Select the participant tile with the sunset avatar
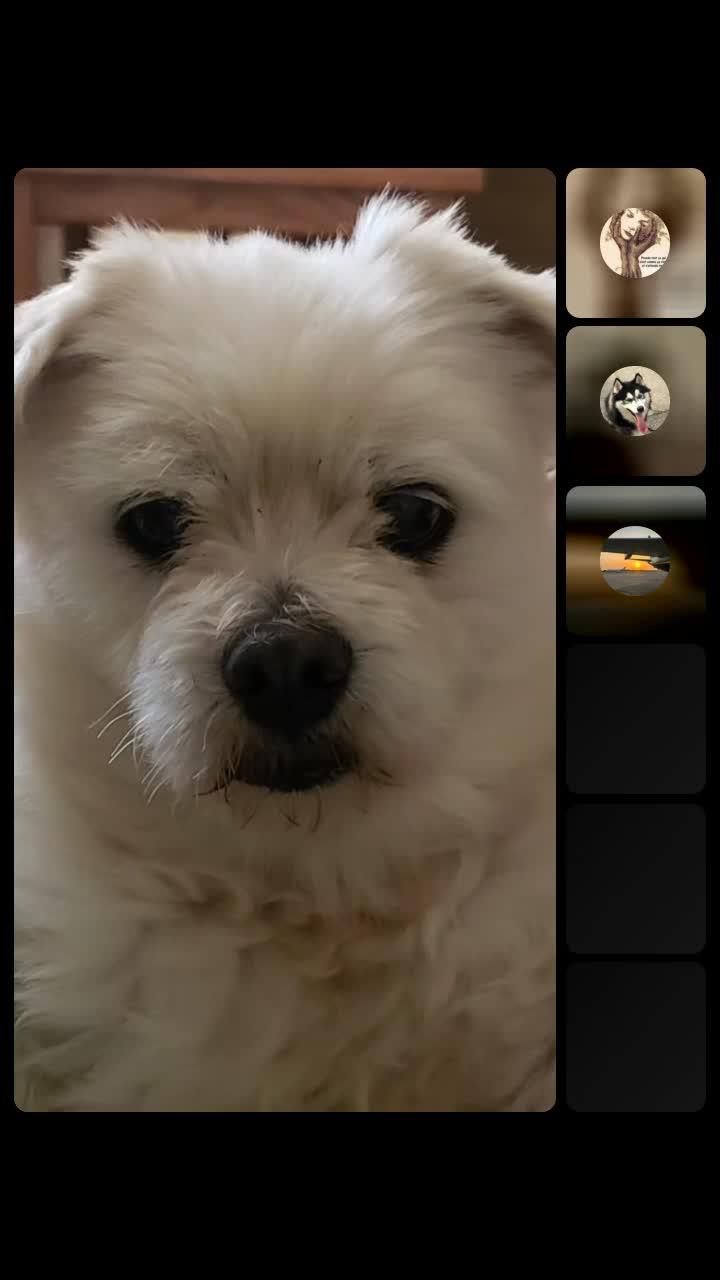The image size is (720, 1280). (635, 560)
